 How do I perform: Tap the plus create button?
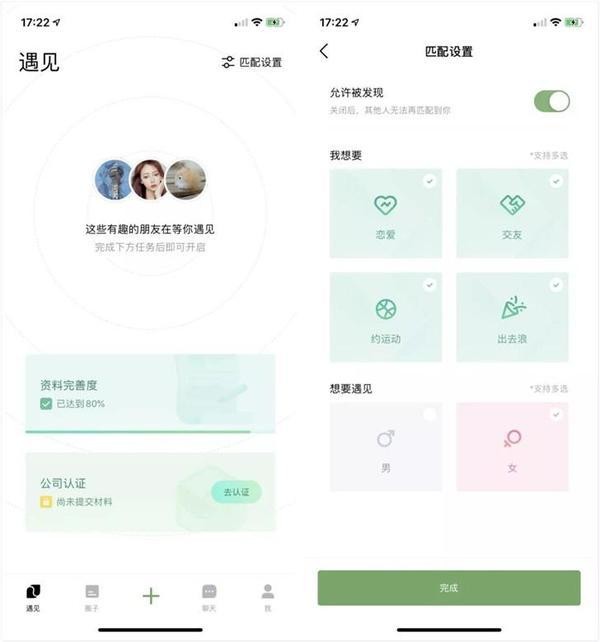pos(150,596)
